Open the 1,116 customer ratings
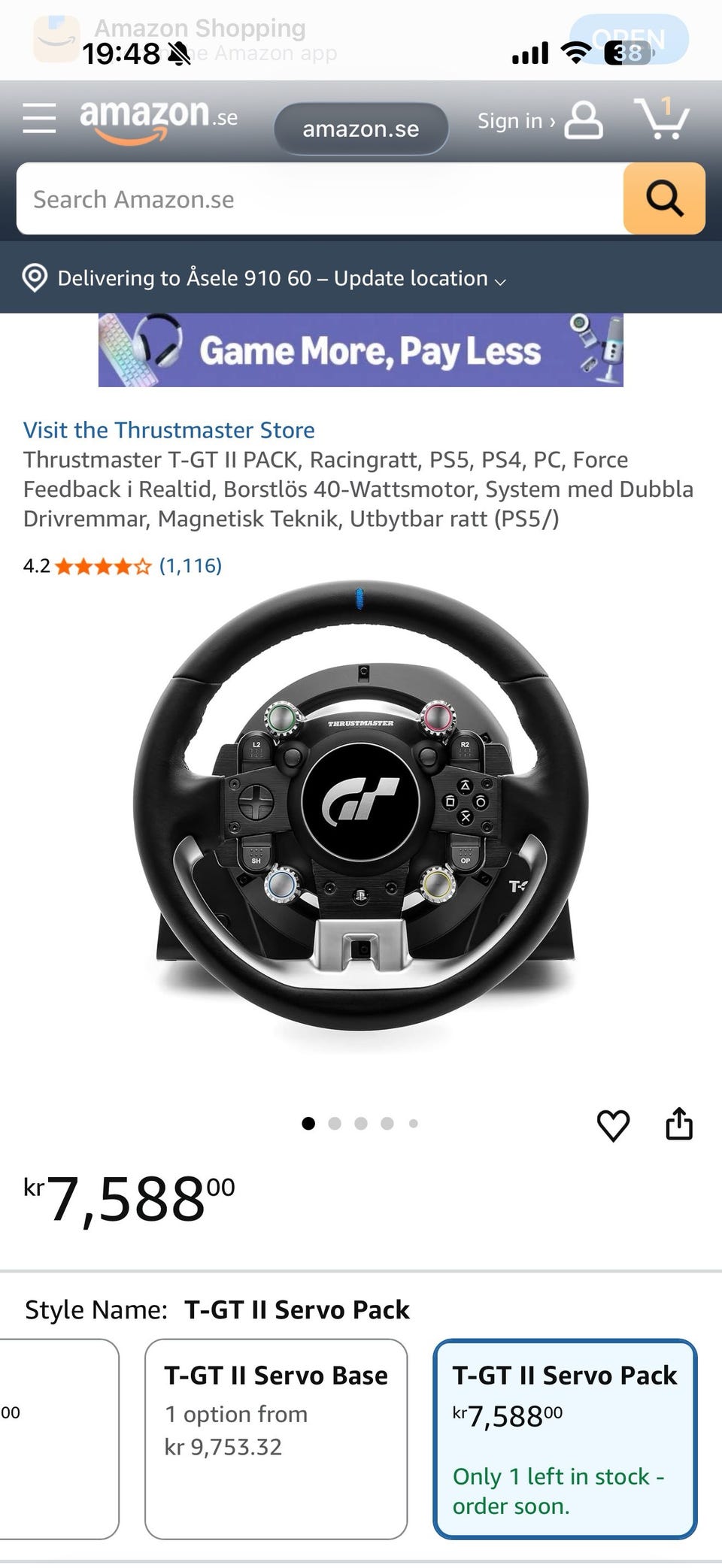 [x=190, y=565]
